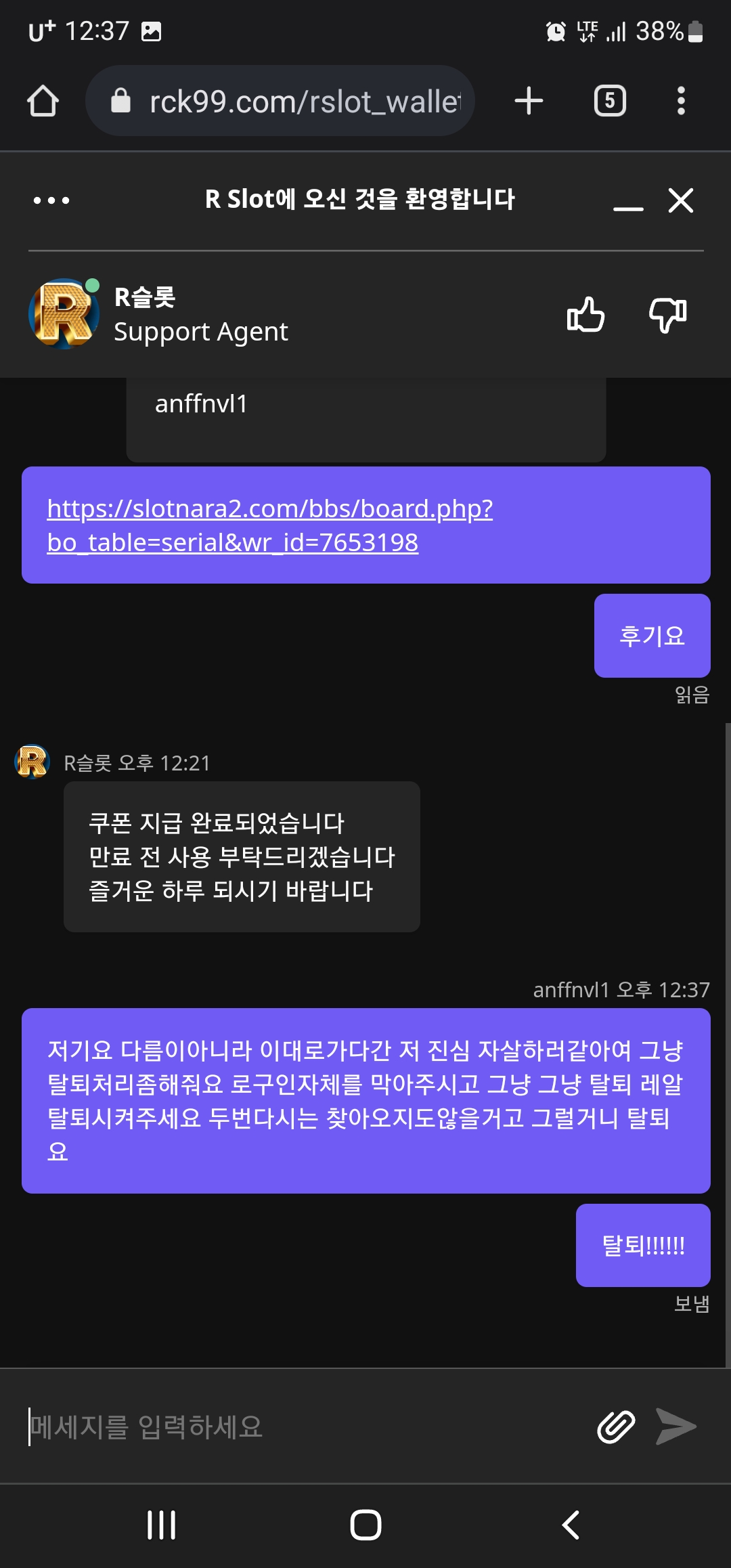Rate the support agent with thumbs up
The height and width of the screenshot is (1568, 731).
point(585,315)
